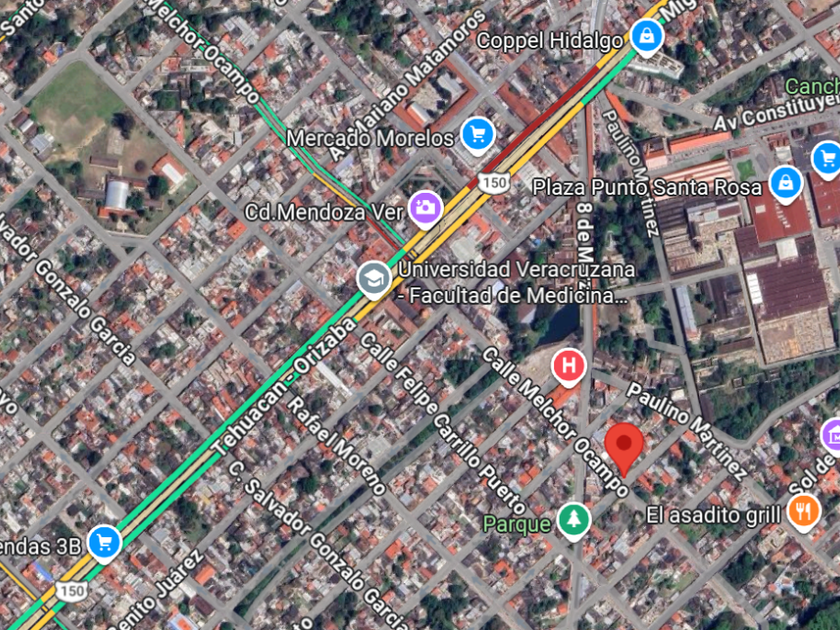Open the Coppel Hidalgo store marker

(x=647, y=38)
